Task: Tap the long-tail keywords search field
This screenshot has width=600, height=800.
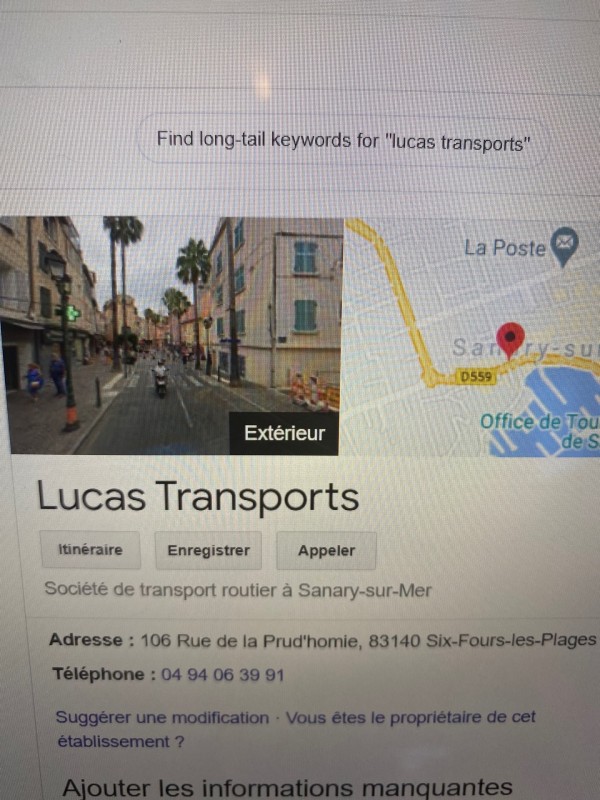Action: [342, 141]
